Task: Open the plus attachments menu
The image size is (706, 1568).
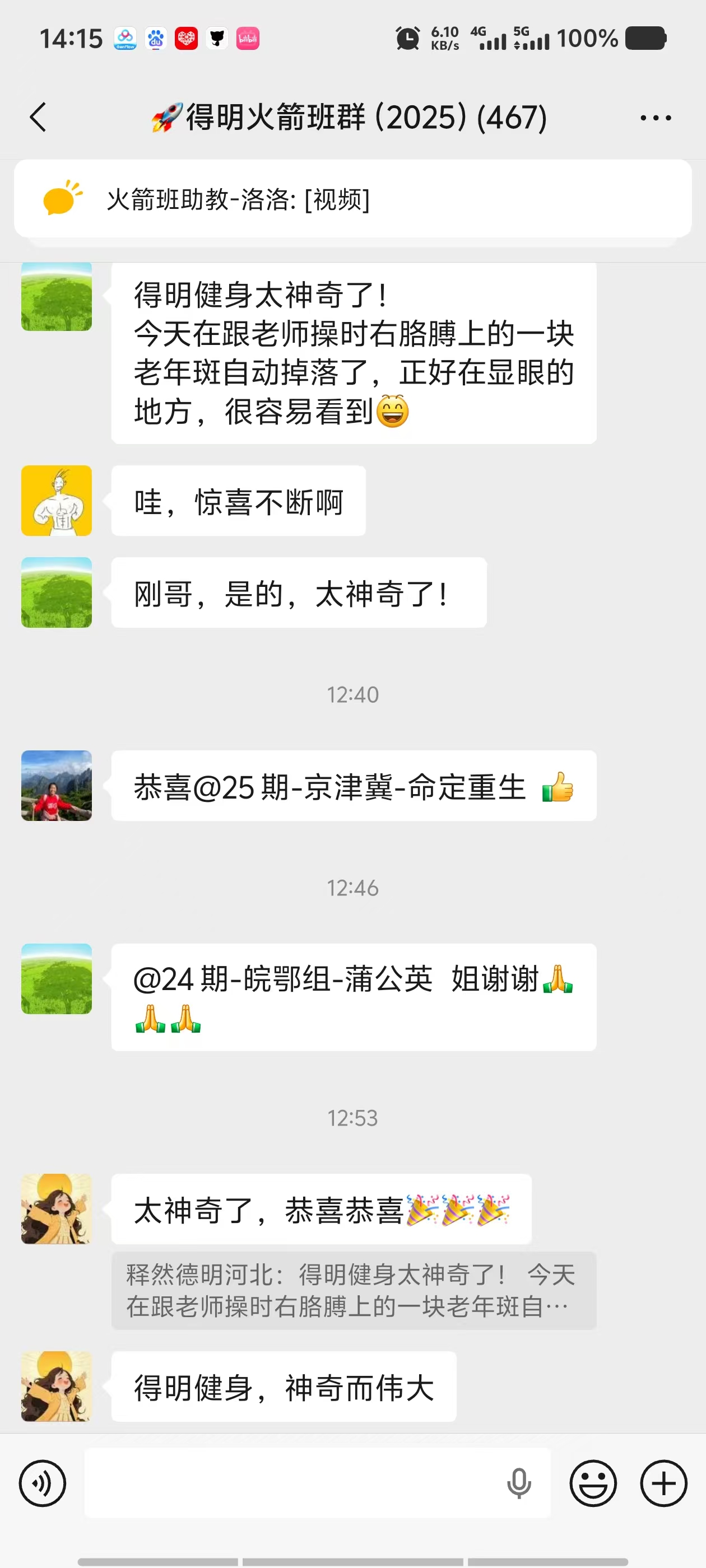Action: click(663, 1483)
